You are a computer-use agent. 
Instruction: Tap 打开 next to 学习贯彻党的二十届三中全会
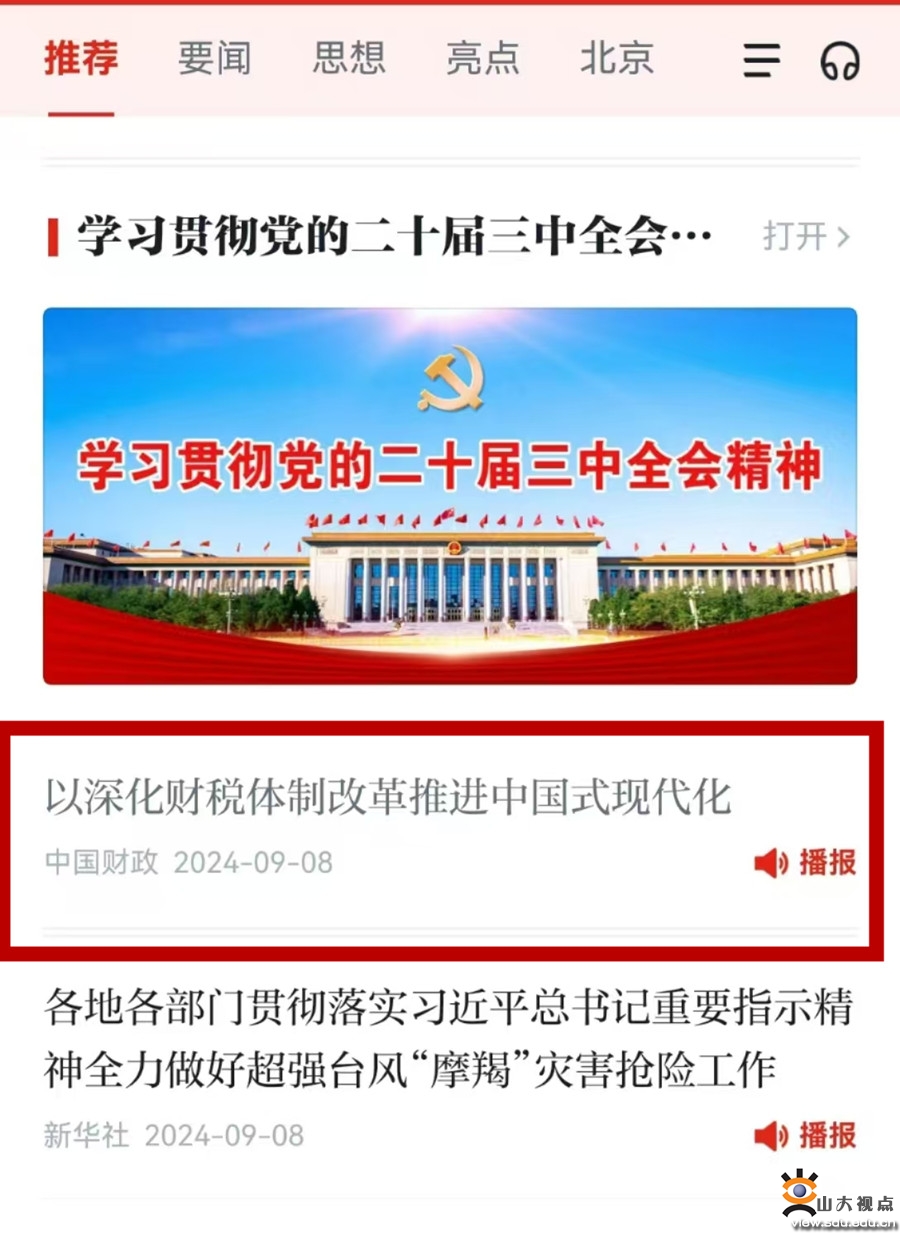806,237
